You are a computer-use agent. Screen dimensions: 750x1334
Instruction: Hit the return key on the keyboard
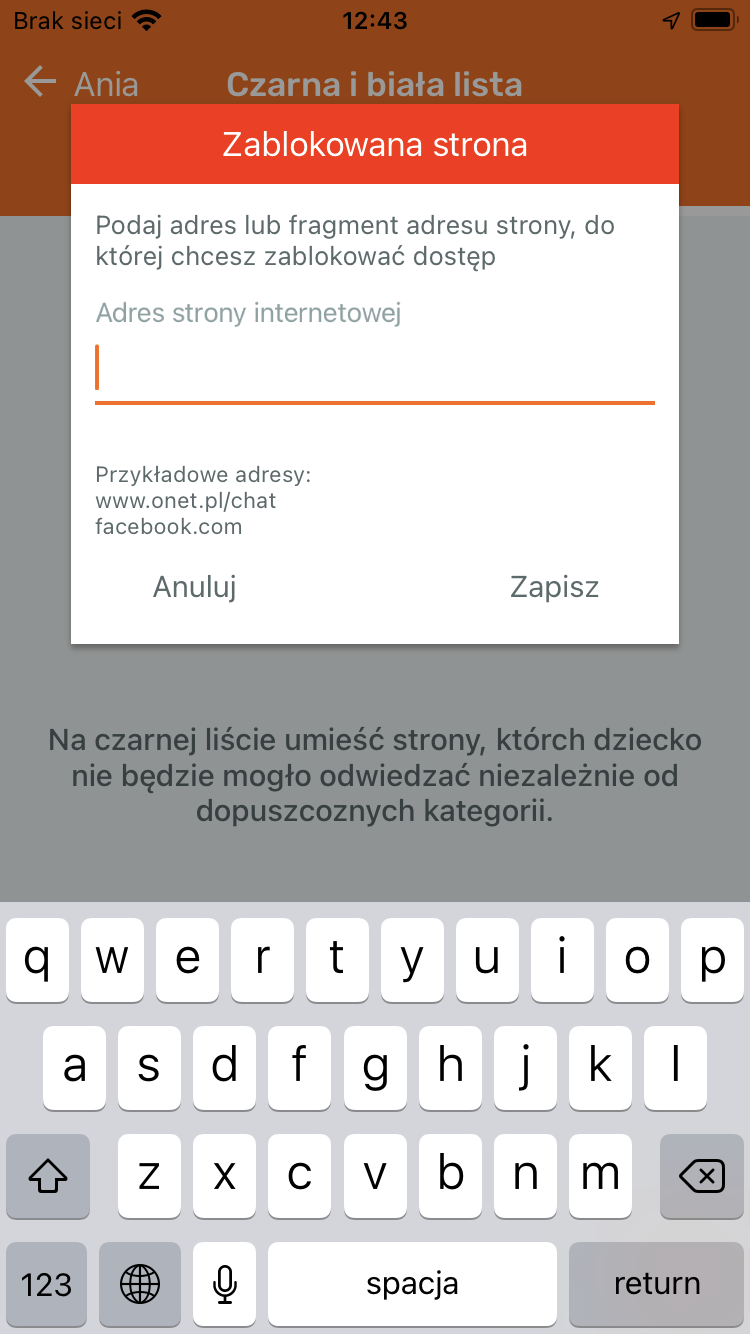click(x=657, y=1284)
